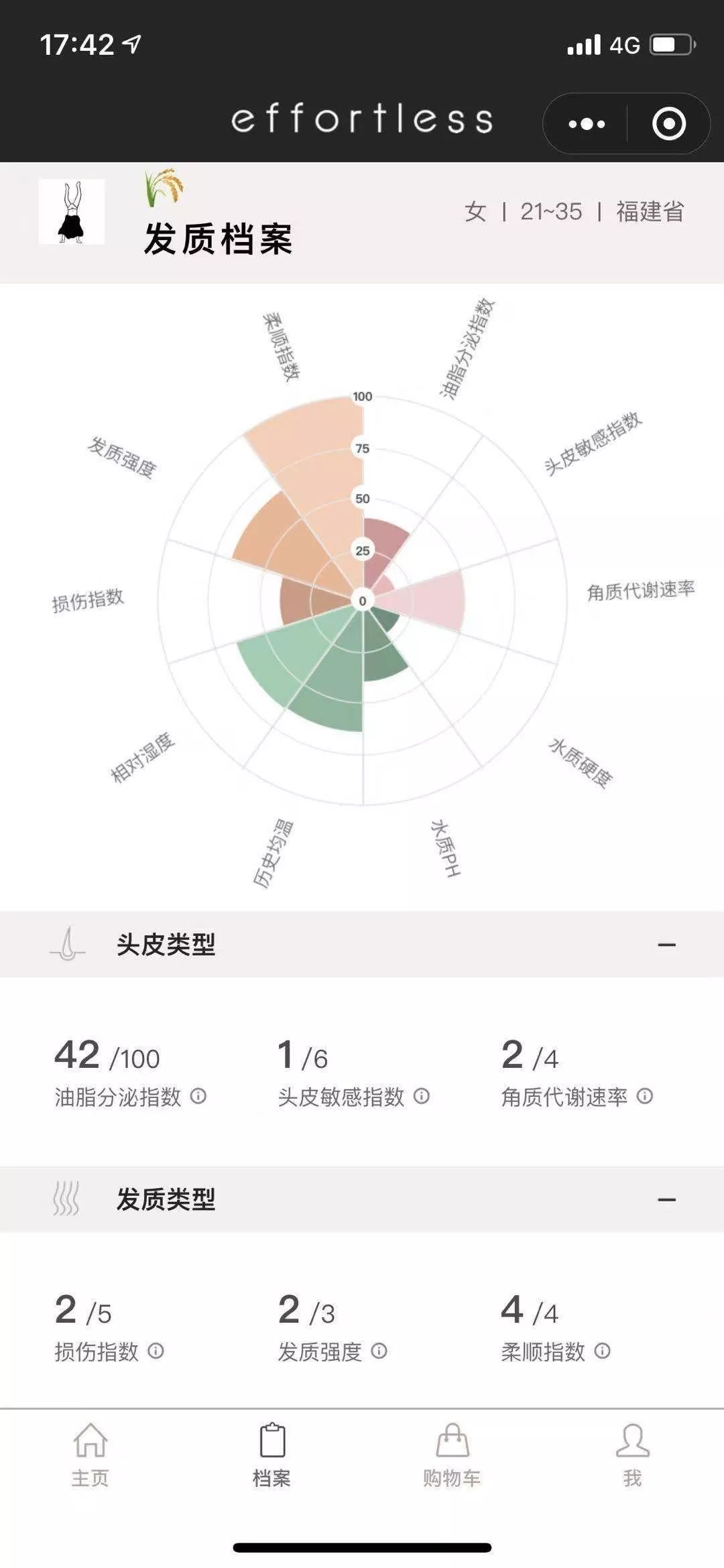
Task: Tap the WeChat capsule close circle
Action: pyautogui.click(x=670, y=123)
